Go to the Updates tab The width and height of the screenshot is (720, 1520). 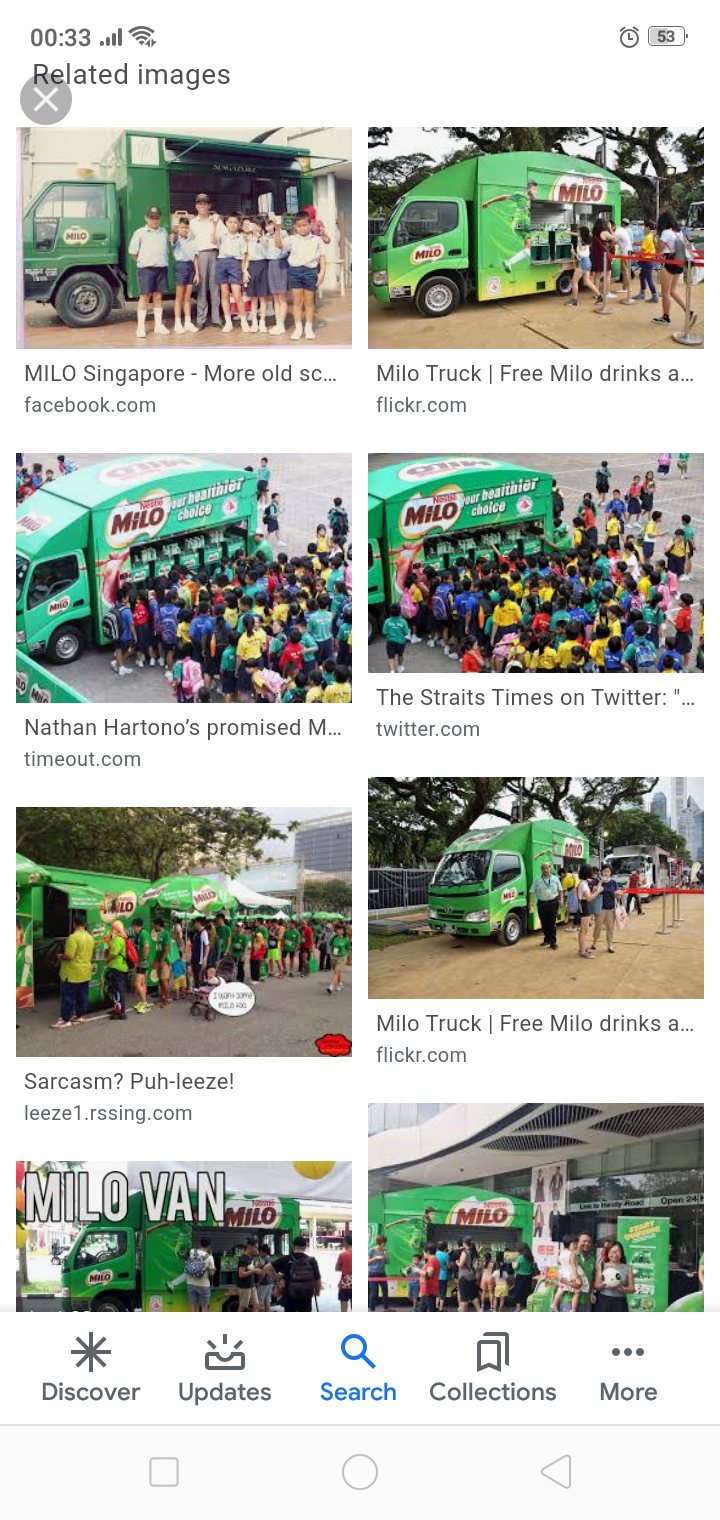tap(225, 1369)
